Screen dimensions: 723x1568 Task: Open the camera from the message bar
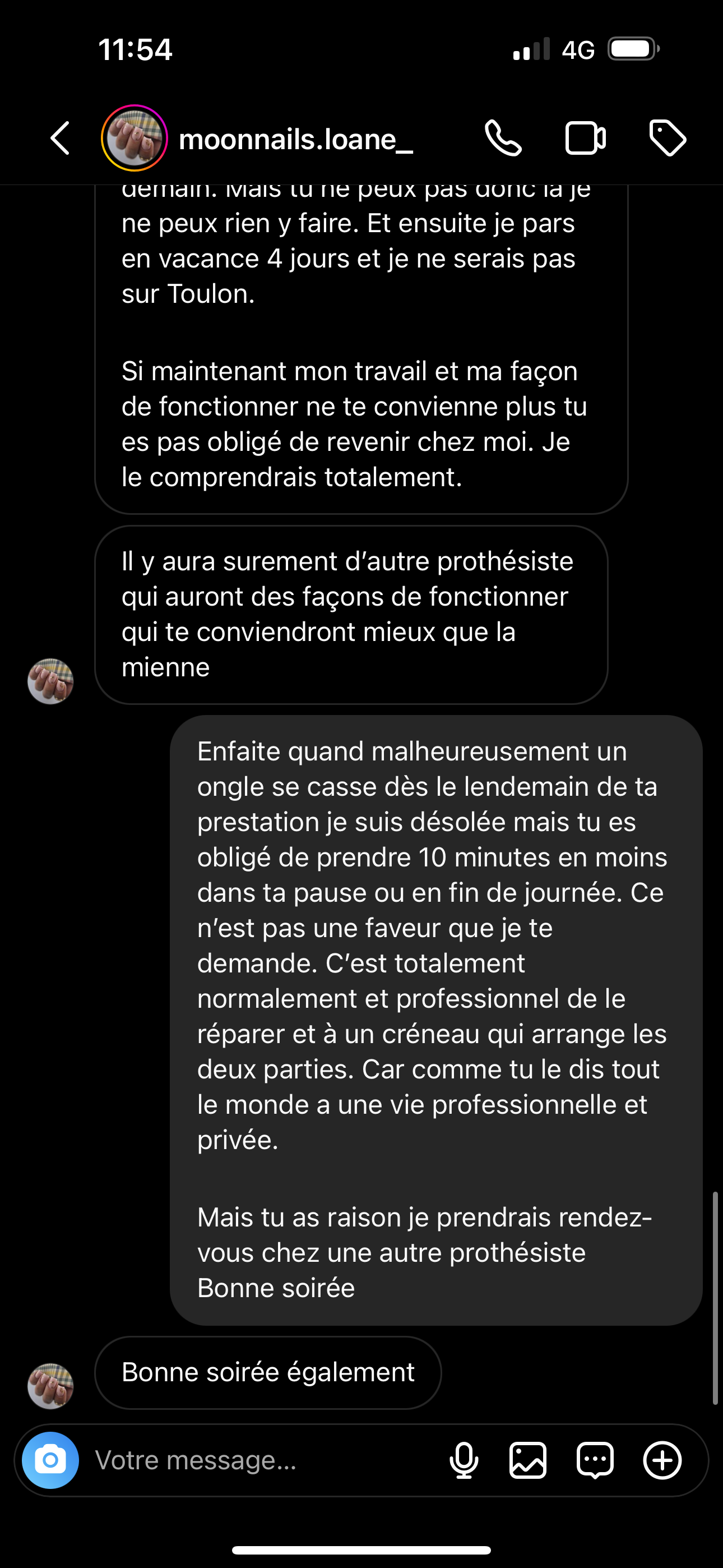point(50,1460)
